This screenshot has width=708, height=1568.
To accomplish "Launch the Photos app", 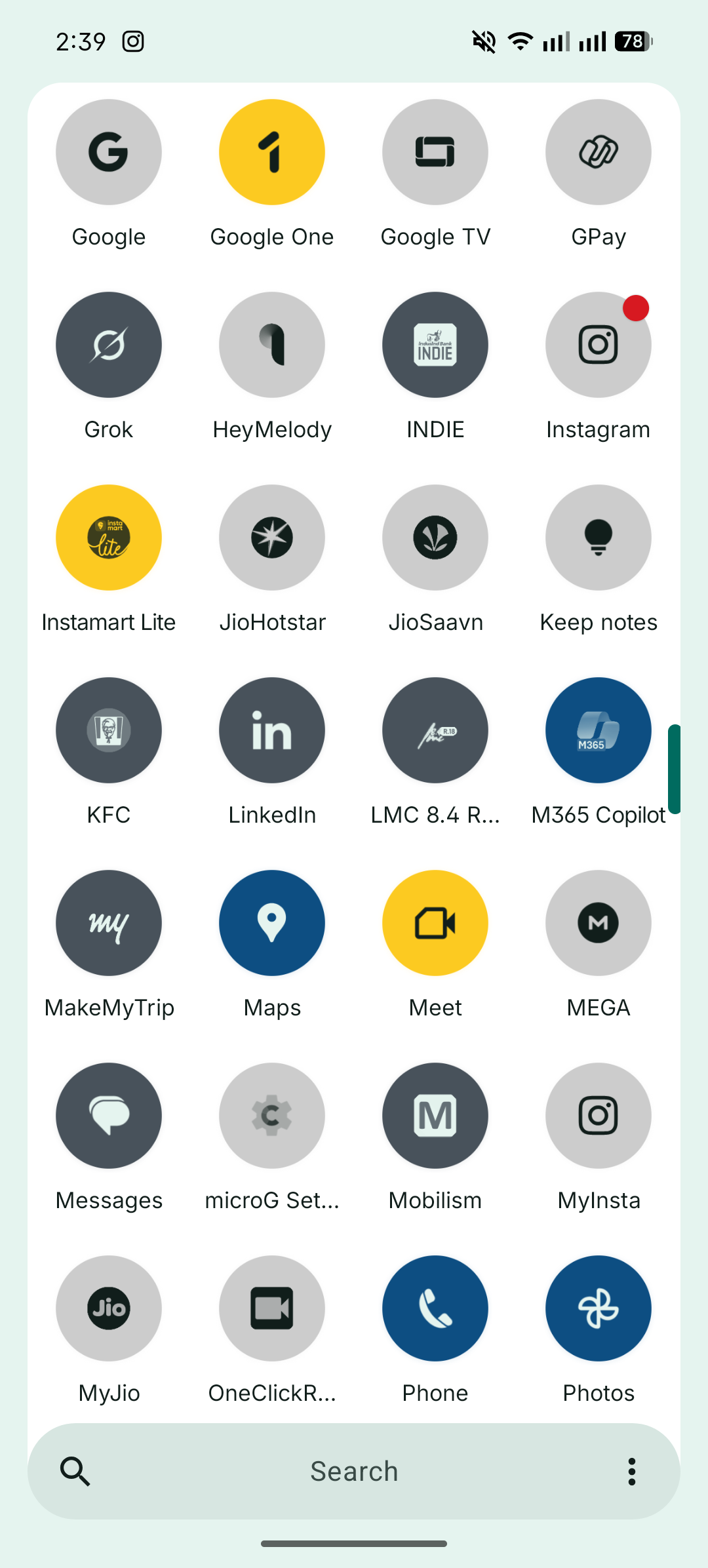I will (598, 1308).
